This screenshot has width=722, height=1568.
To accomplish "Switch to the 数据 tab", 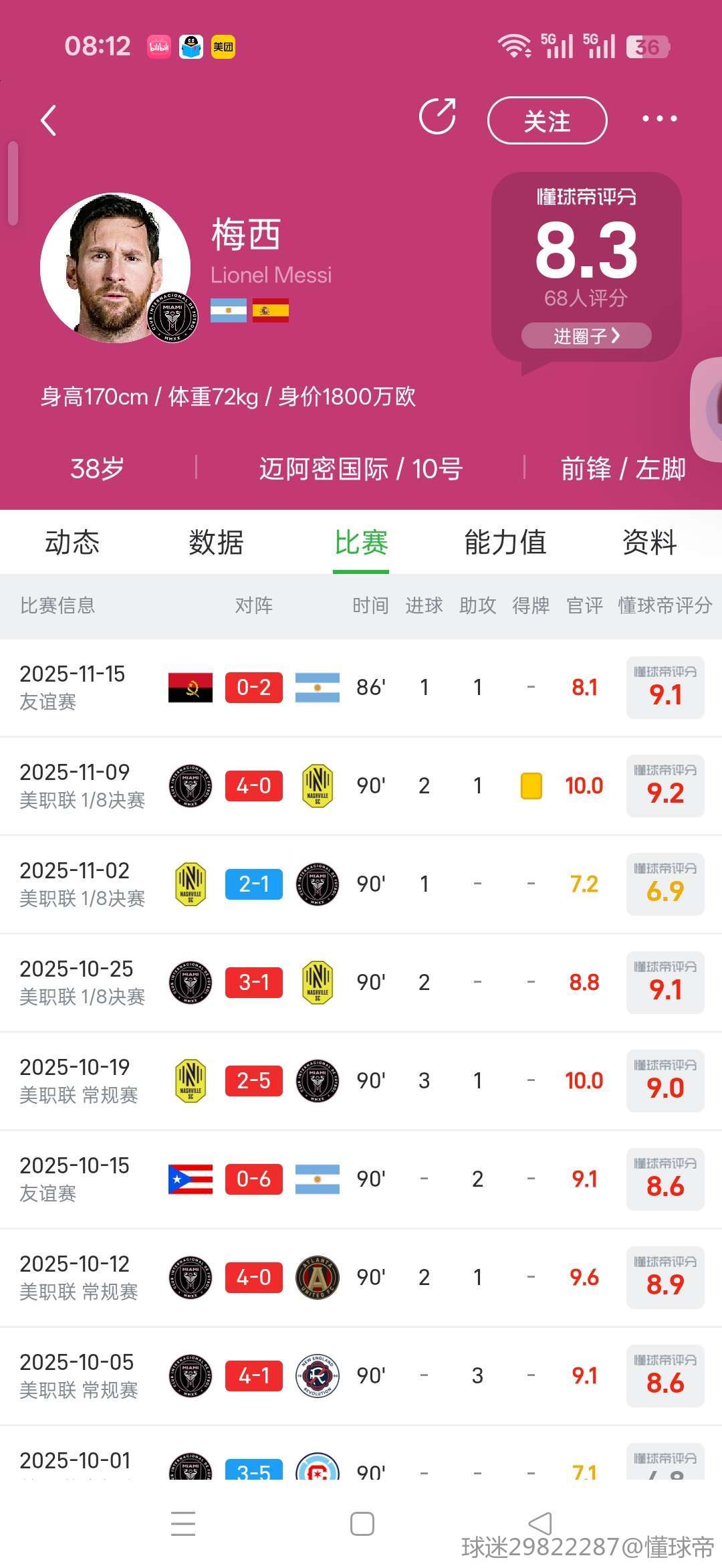I will coord(216,543).
